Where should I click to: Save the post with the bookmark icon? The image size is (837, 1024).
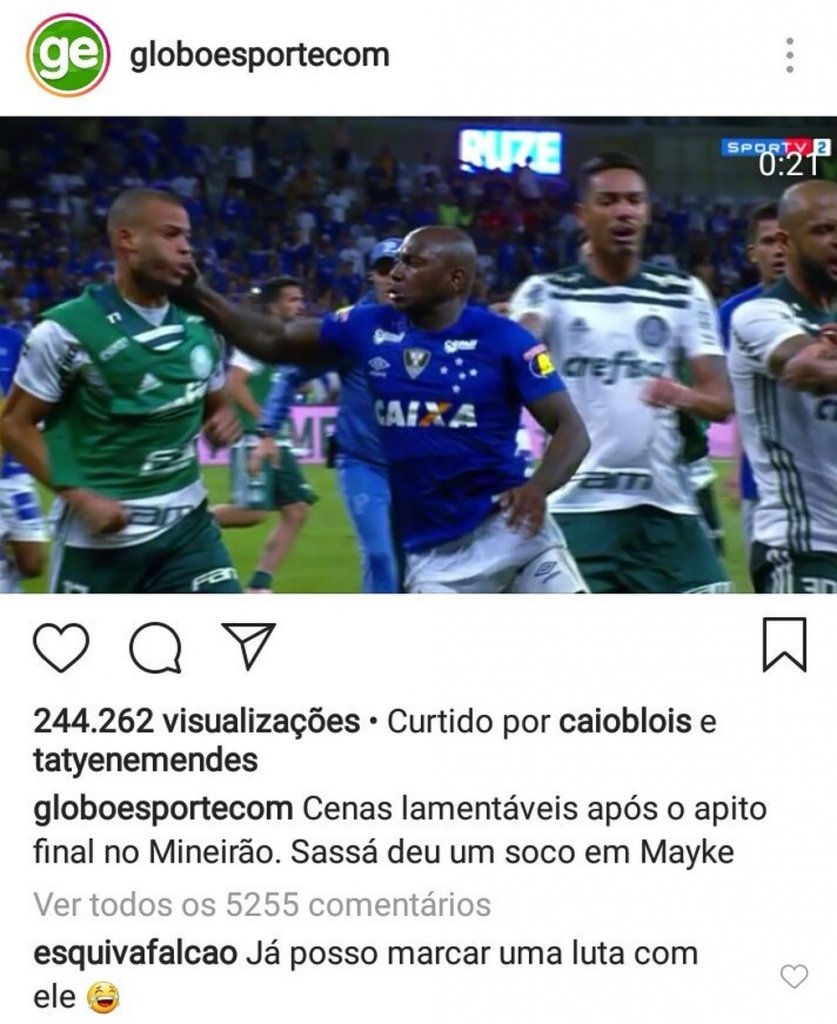click(784, 645)
